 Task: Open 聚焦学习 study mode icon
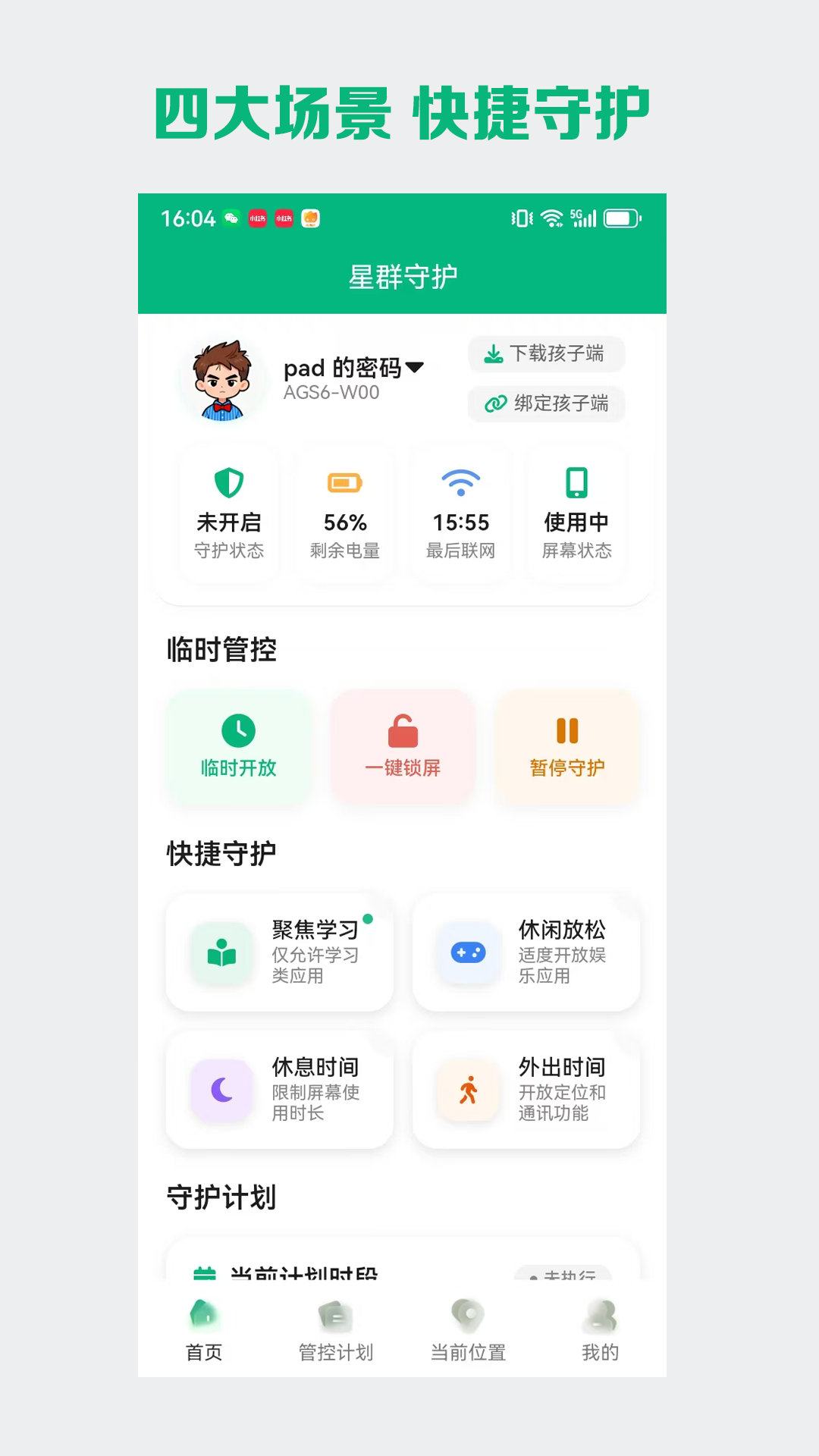[220, 953]
